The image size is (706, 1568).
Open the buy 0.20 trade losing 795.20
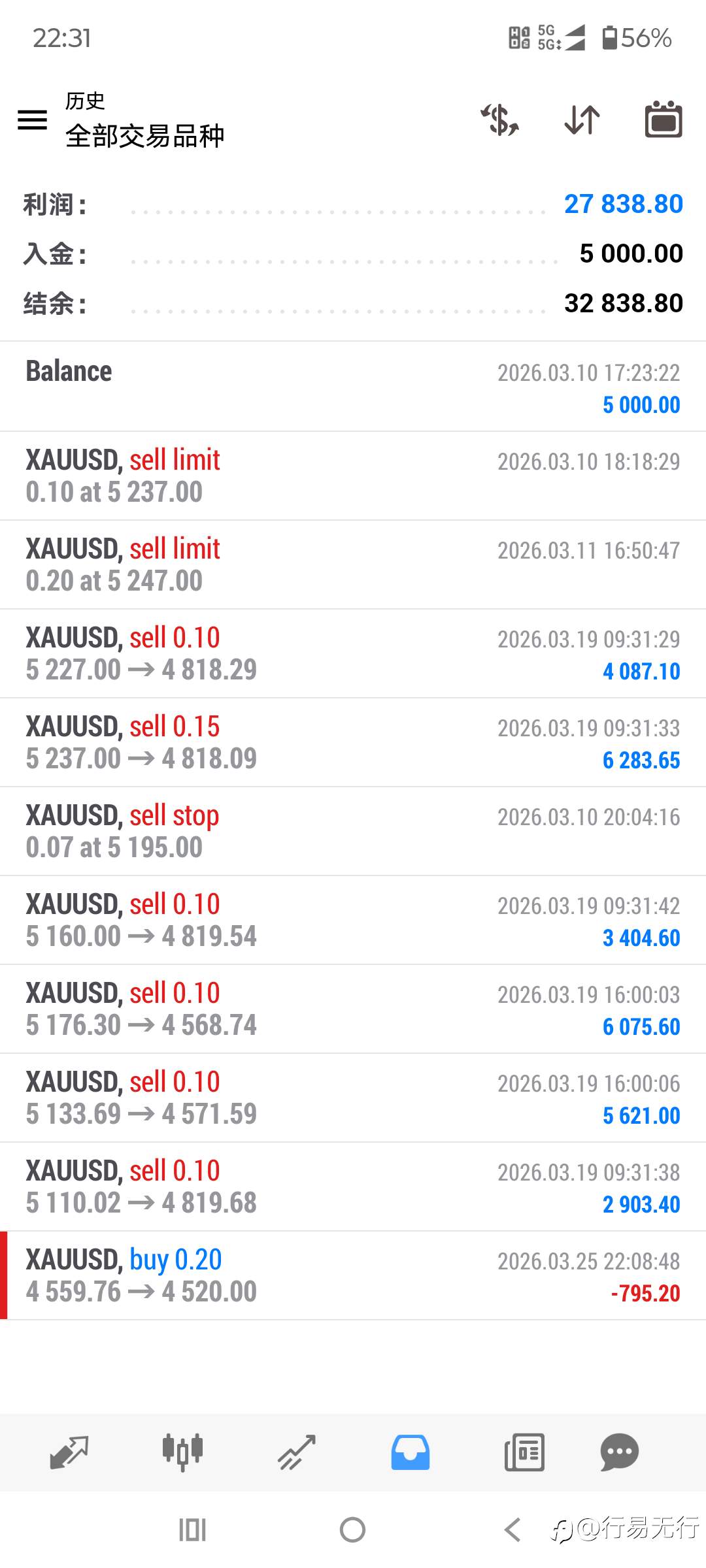[353, 1276]
